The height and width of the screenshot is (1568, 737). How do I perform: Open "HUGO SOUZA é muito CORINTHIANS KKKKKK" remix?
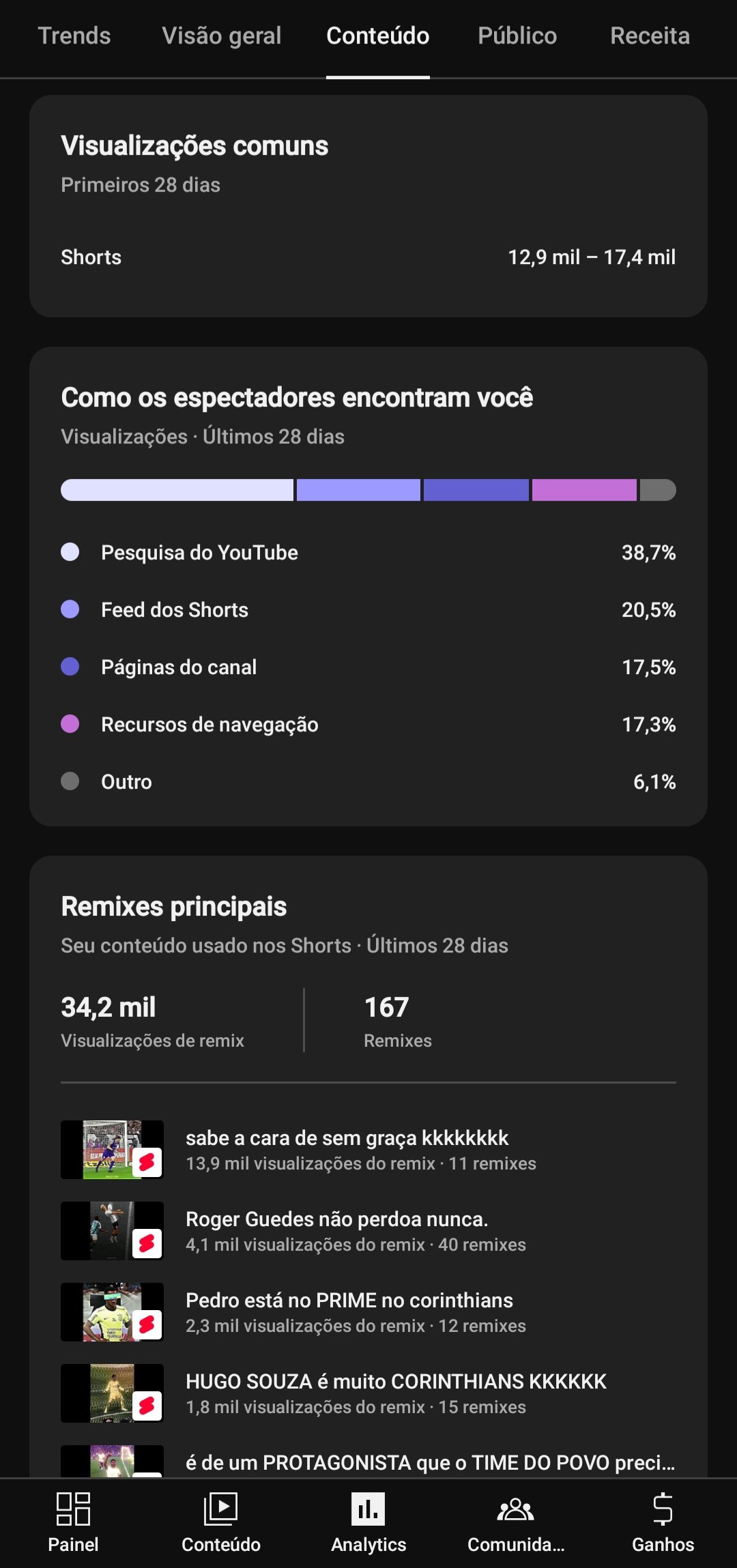[x=369, y=1393]
